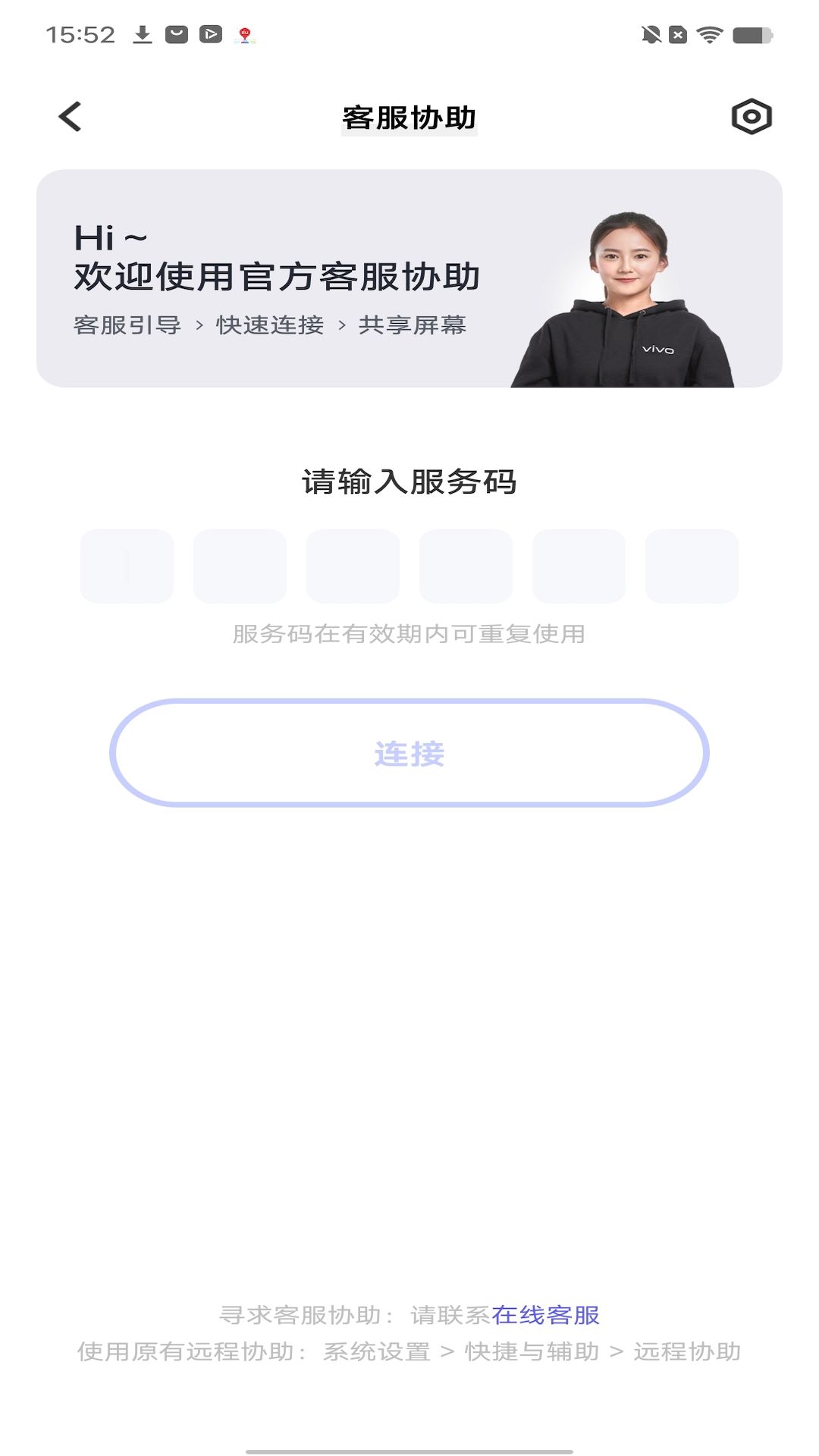Tap the back arrow in the title bar
The width and height of the screenshot is (819, 1456).
pos(69,118)
